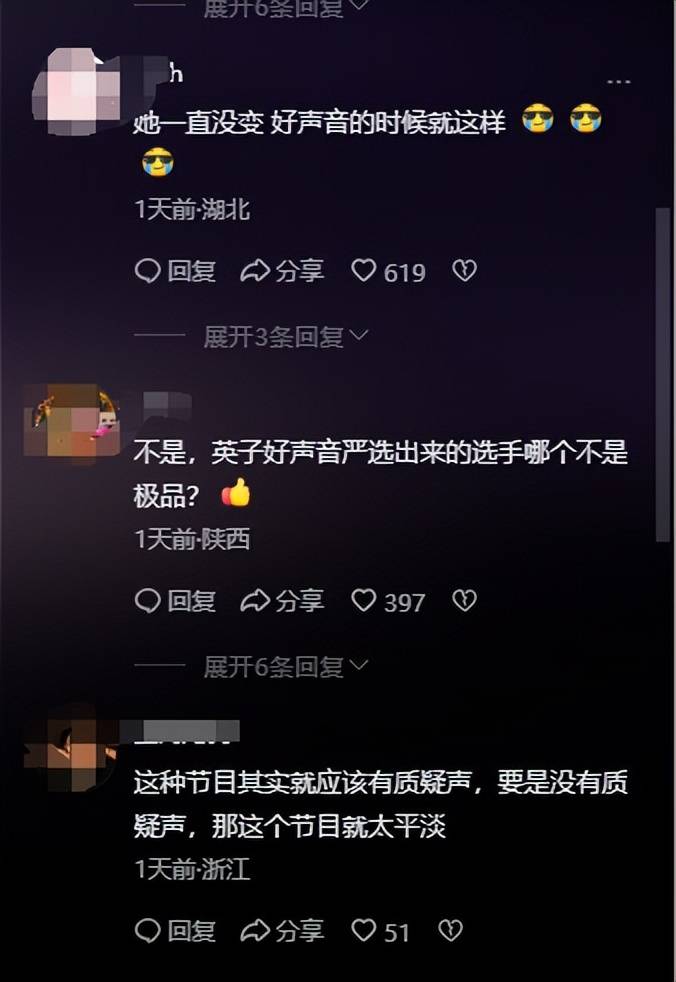Open the three-dot menu on the 湖北 comment
The height and width of the screenshot is (982, 676).
point(619,80)
